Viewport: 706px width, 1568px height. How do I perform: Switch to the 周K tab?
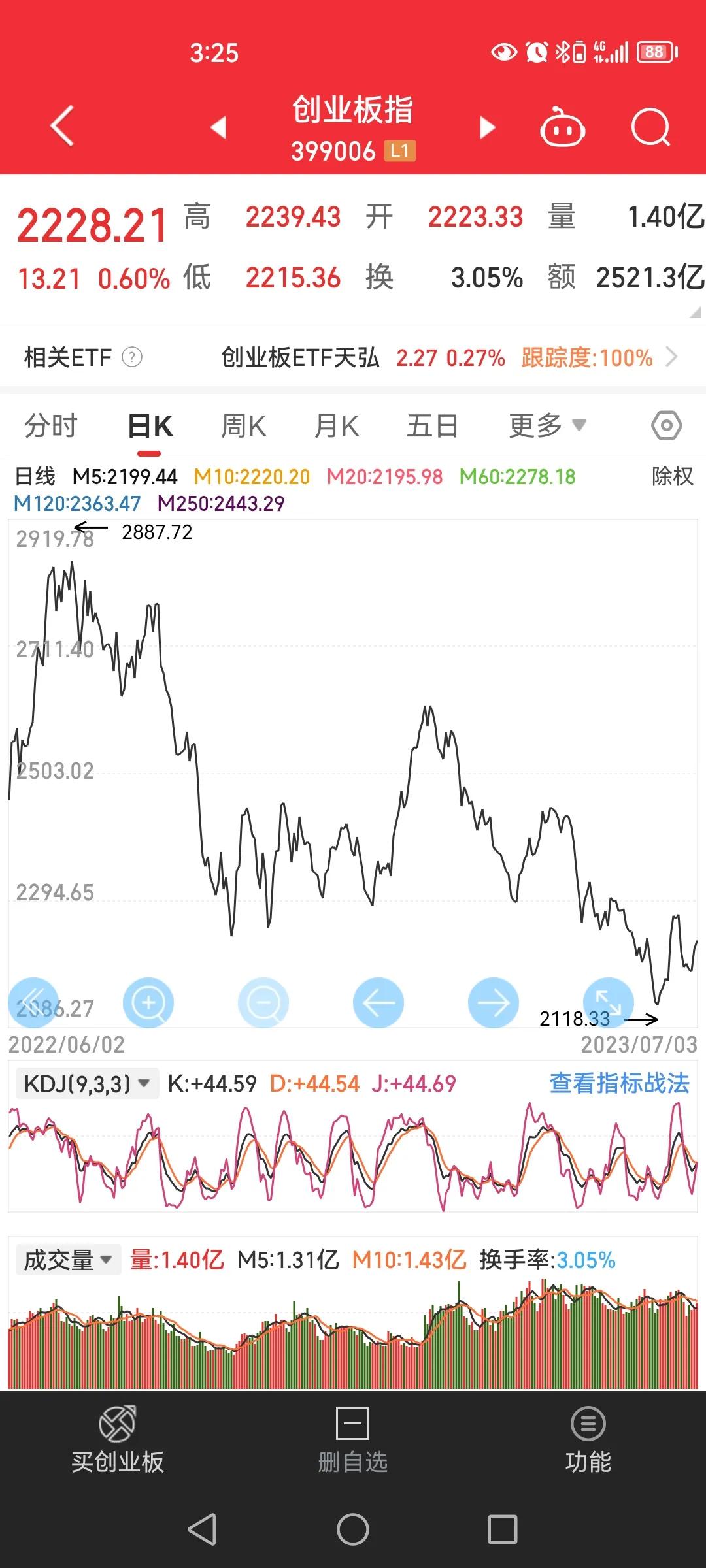(243, 426)
